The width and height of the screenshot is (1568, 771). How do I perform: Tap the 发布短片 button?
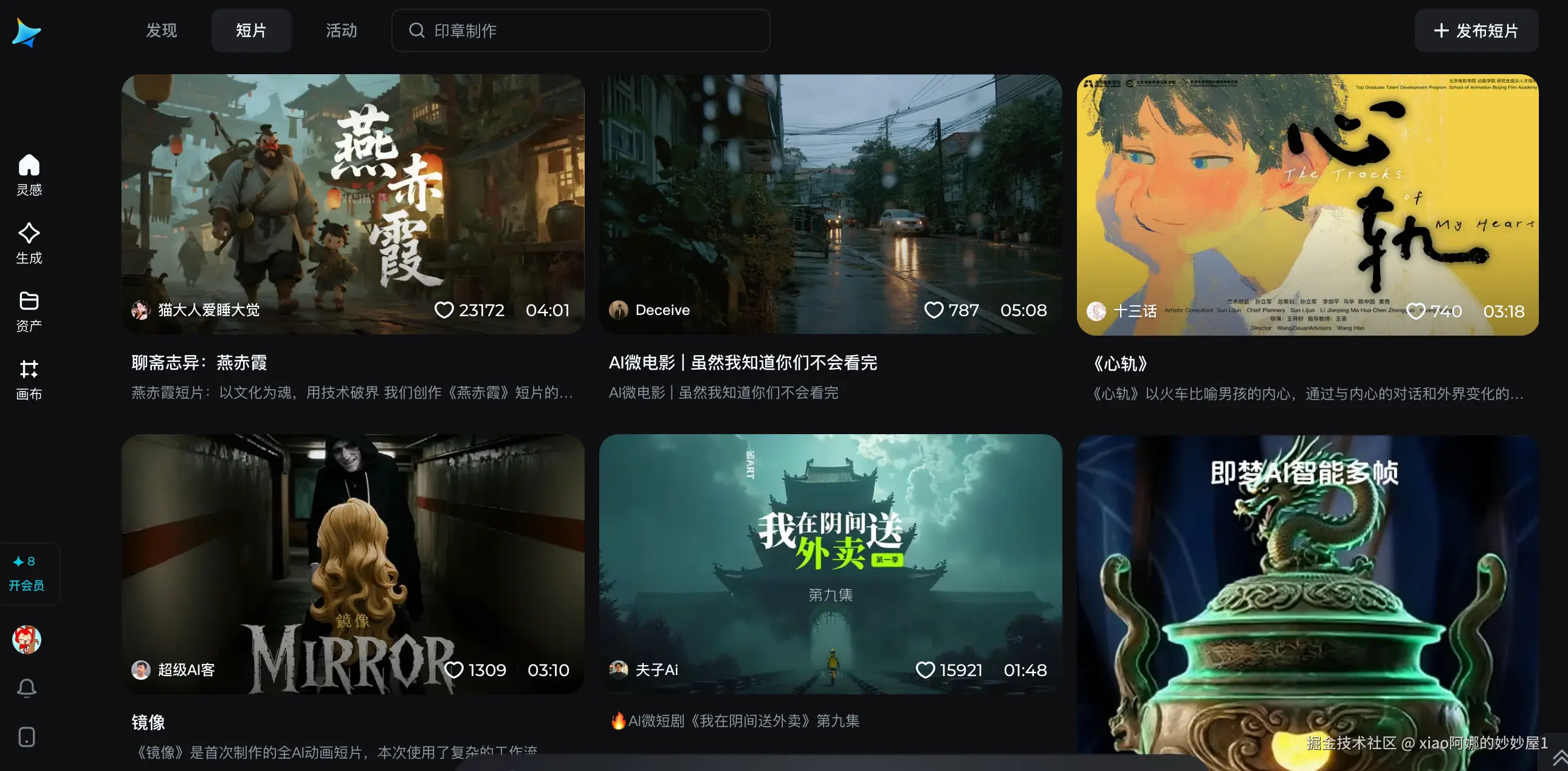coord(1476,30)
